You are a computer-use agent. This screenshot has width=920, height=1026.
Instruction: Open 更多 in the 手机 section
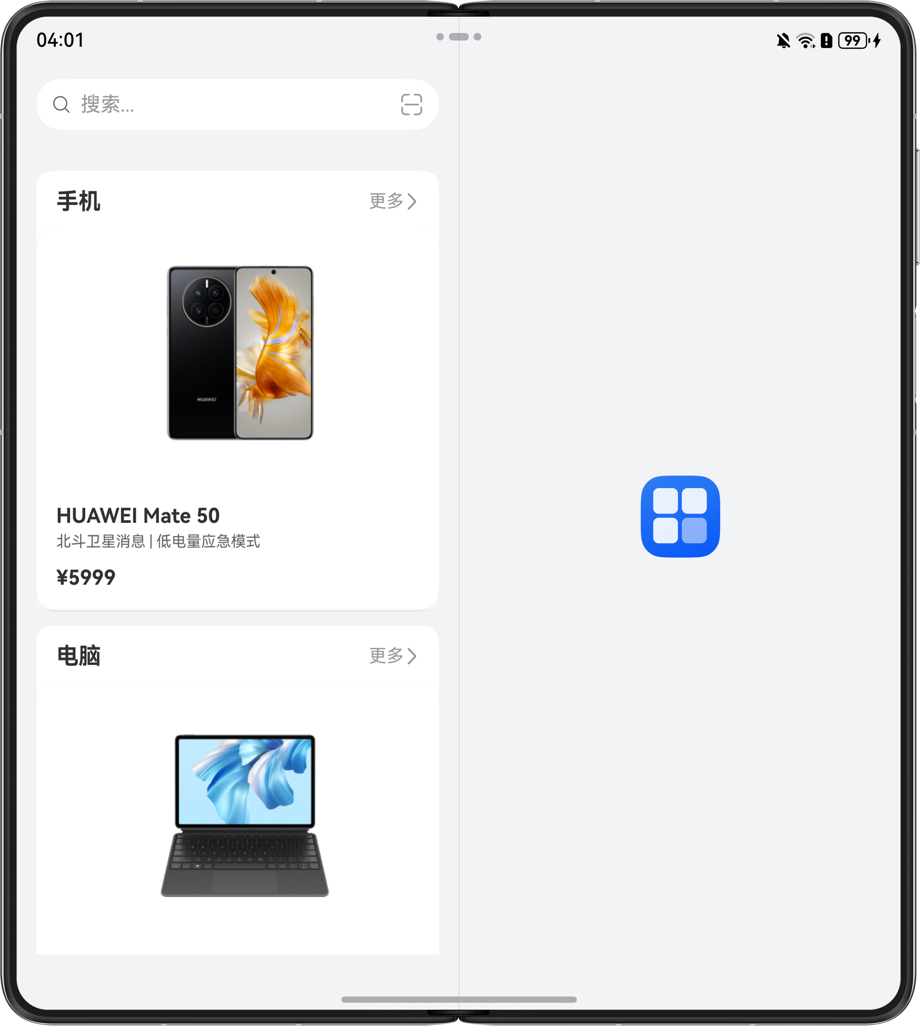tap(392, 201)
